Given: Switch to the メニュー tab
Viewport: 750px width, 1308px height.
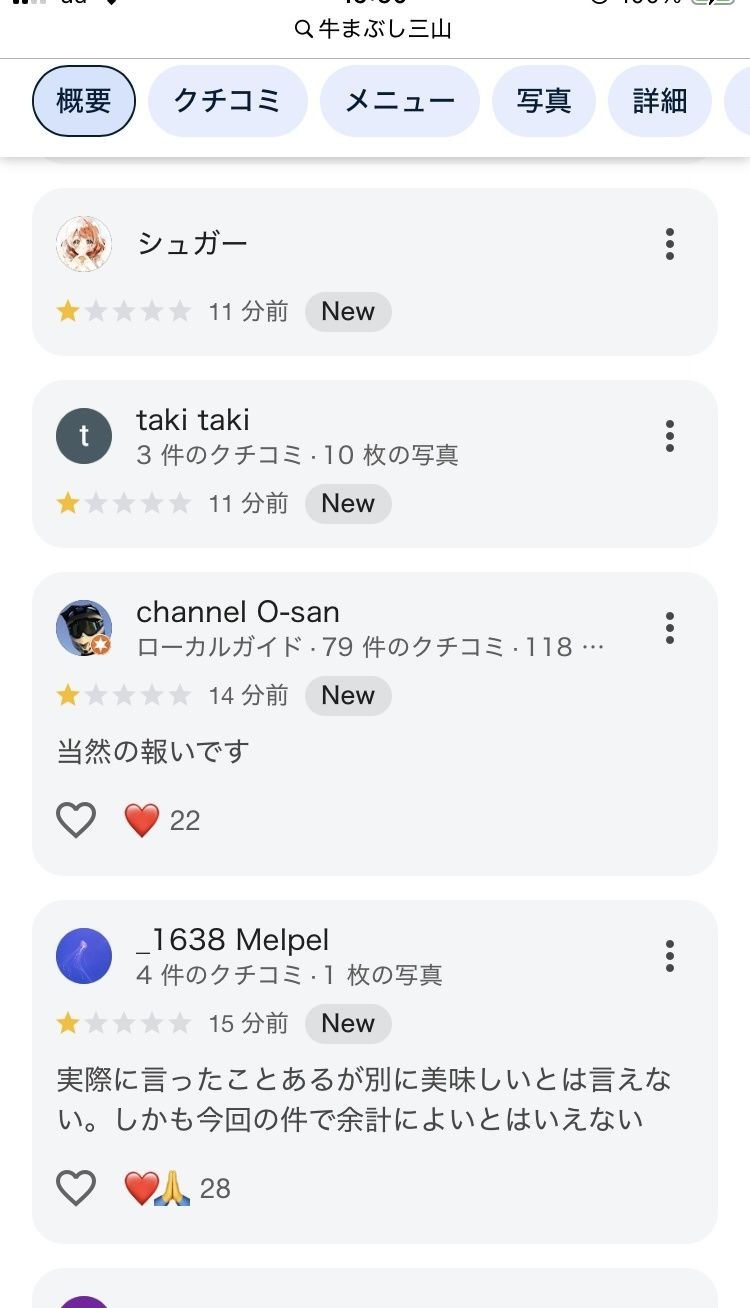Looking at the screenshot, I should [x=400, y=101].
